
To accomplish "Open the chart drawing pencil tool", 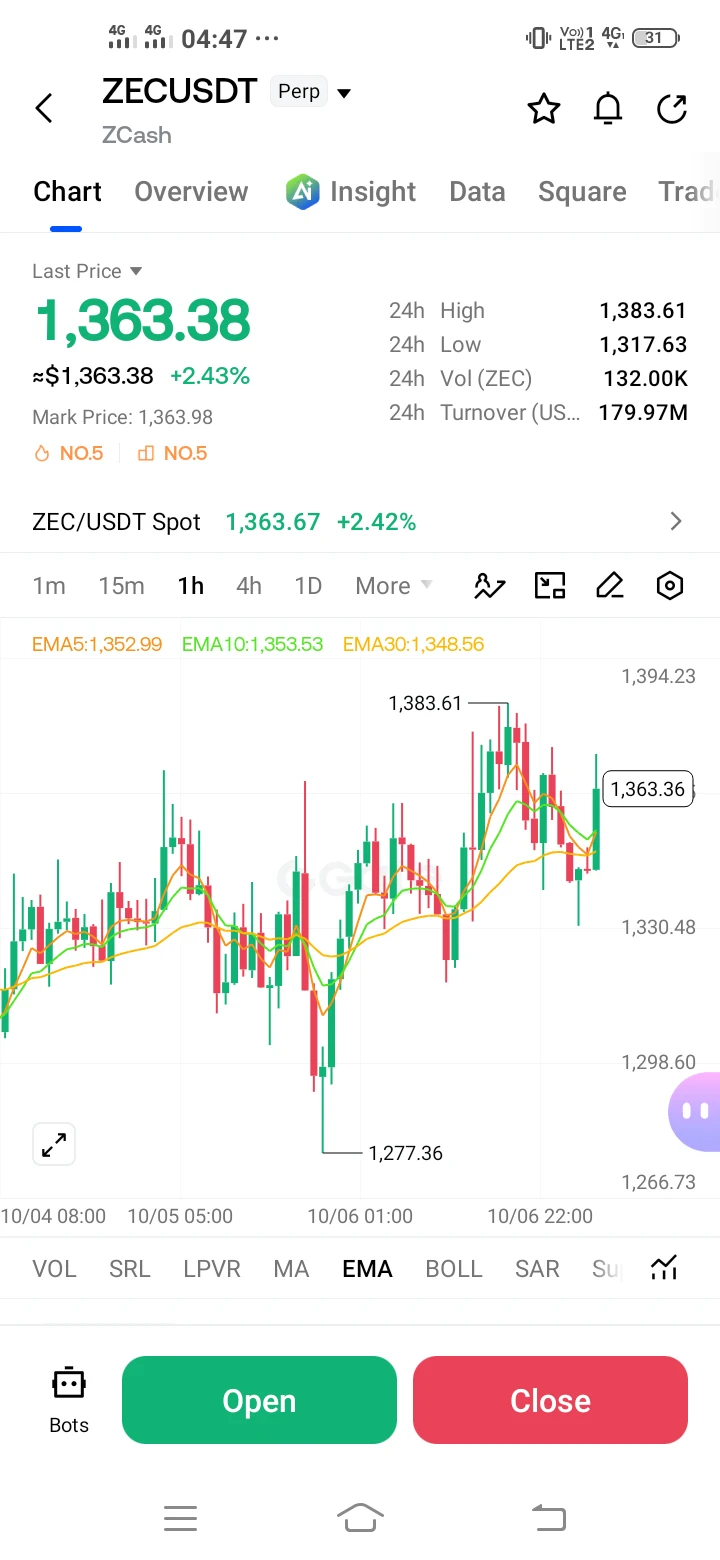I will coord(609,586).
